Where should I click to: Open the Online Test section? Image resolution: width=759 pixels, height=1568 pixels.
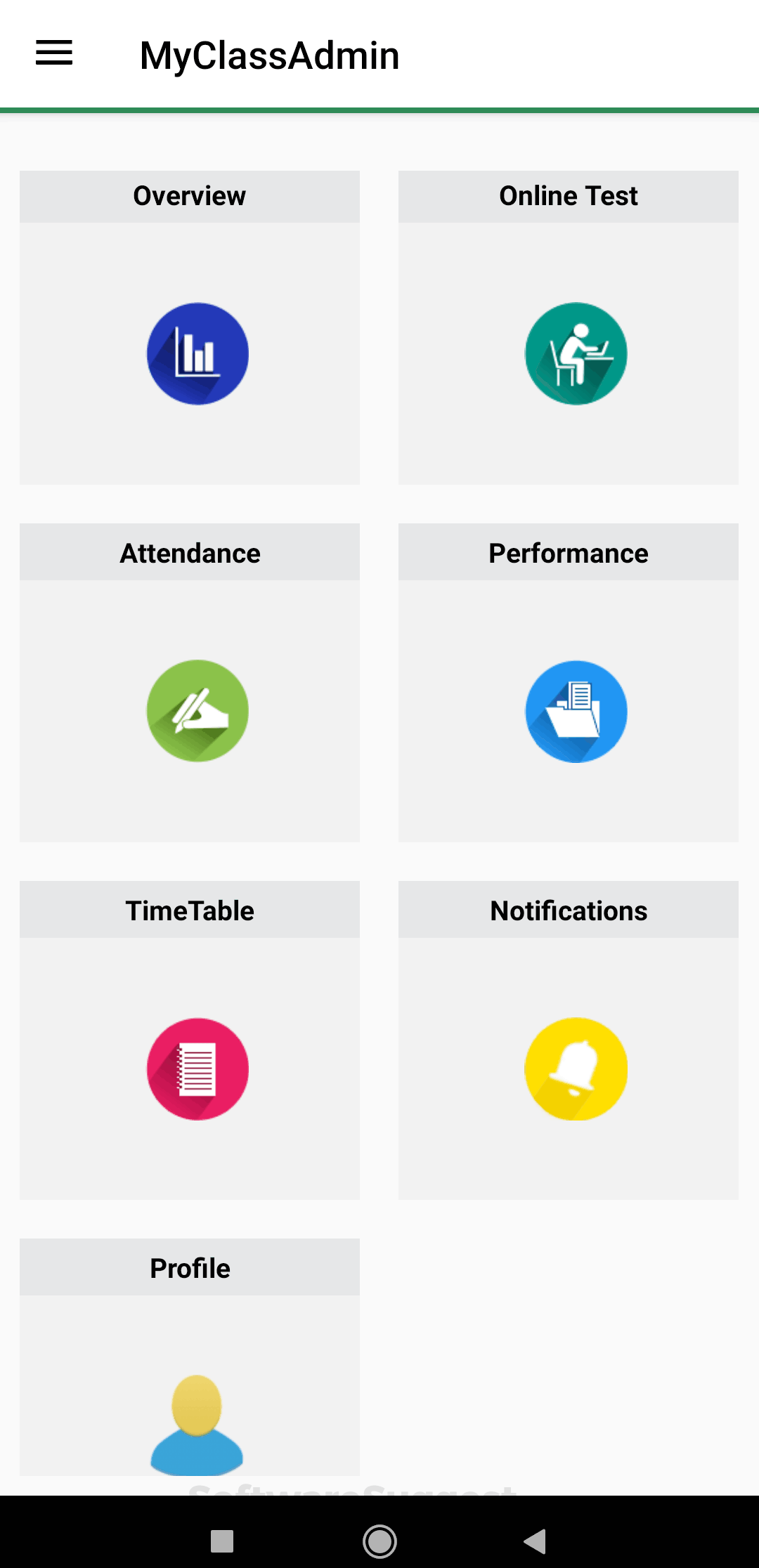(x=568, y=327)
